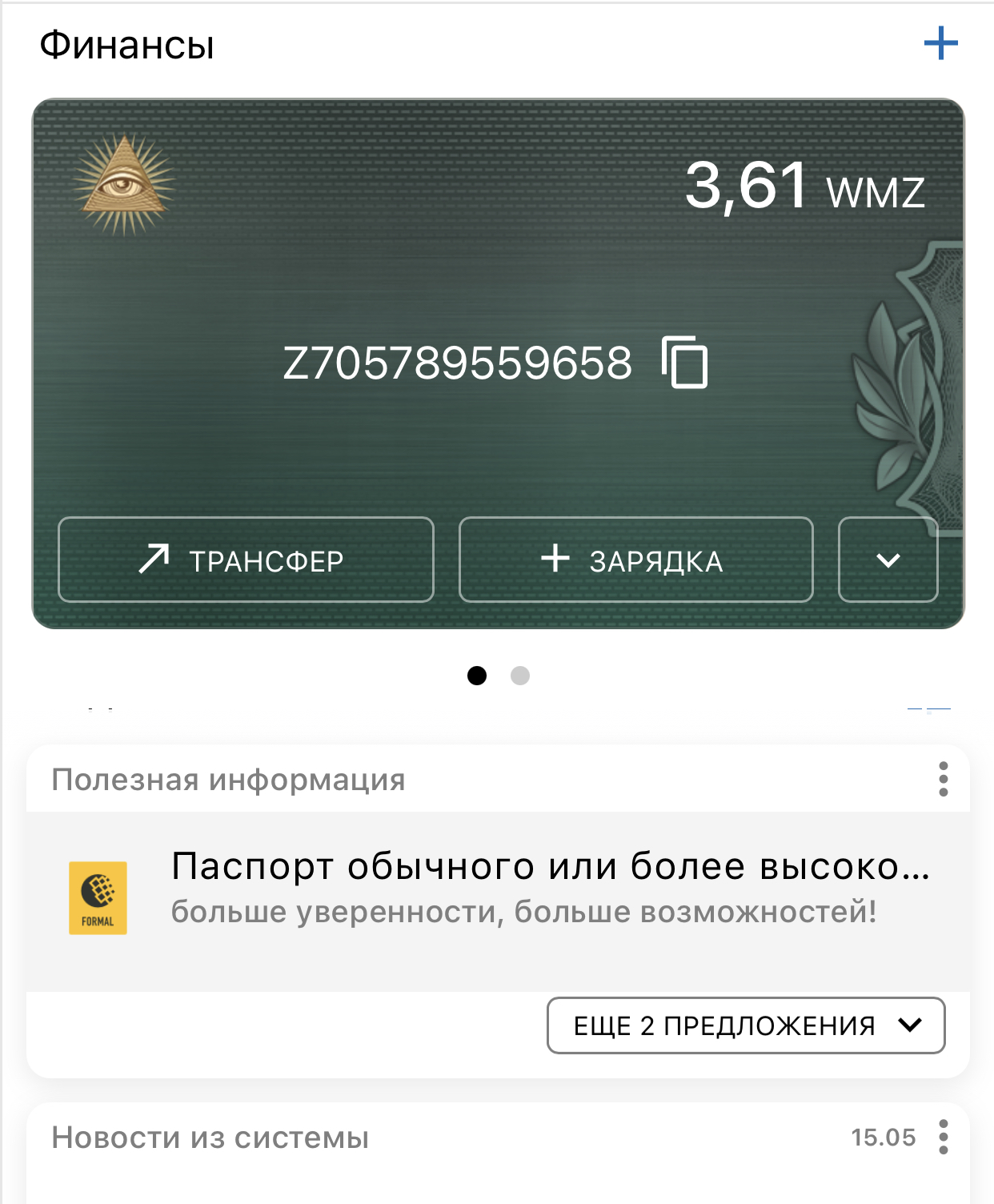Open the Финансы section header
The height and width of the screenshot is (1204, 994).
pos(125,46)
